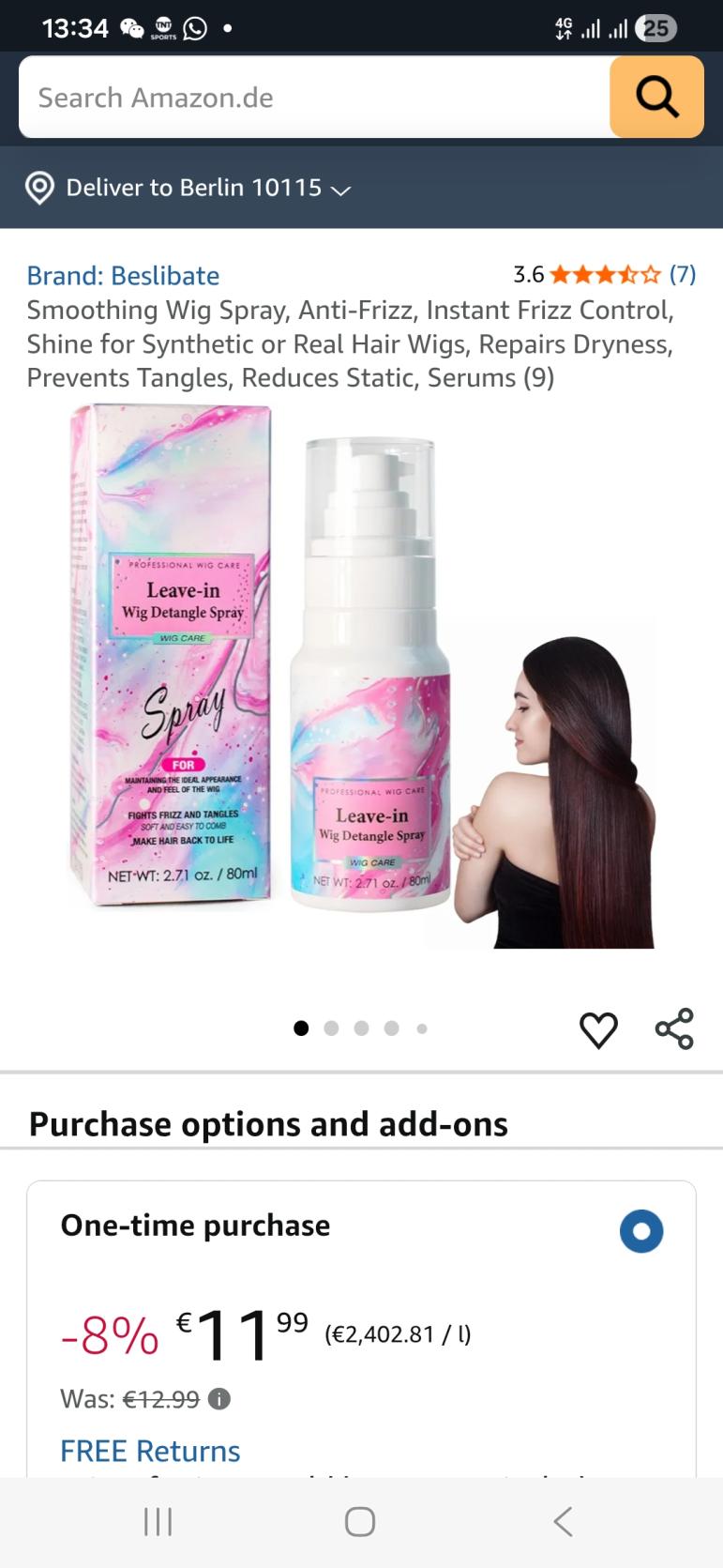
Task: Go back using system navigation
Action: point(563,1521)
